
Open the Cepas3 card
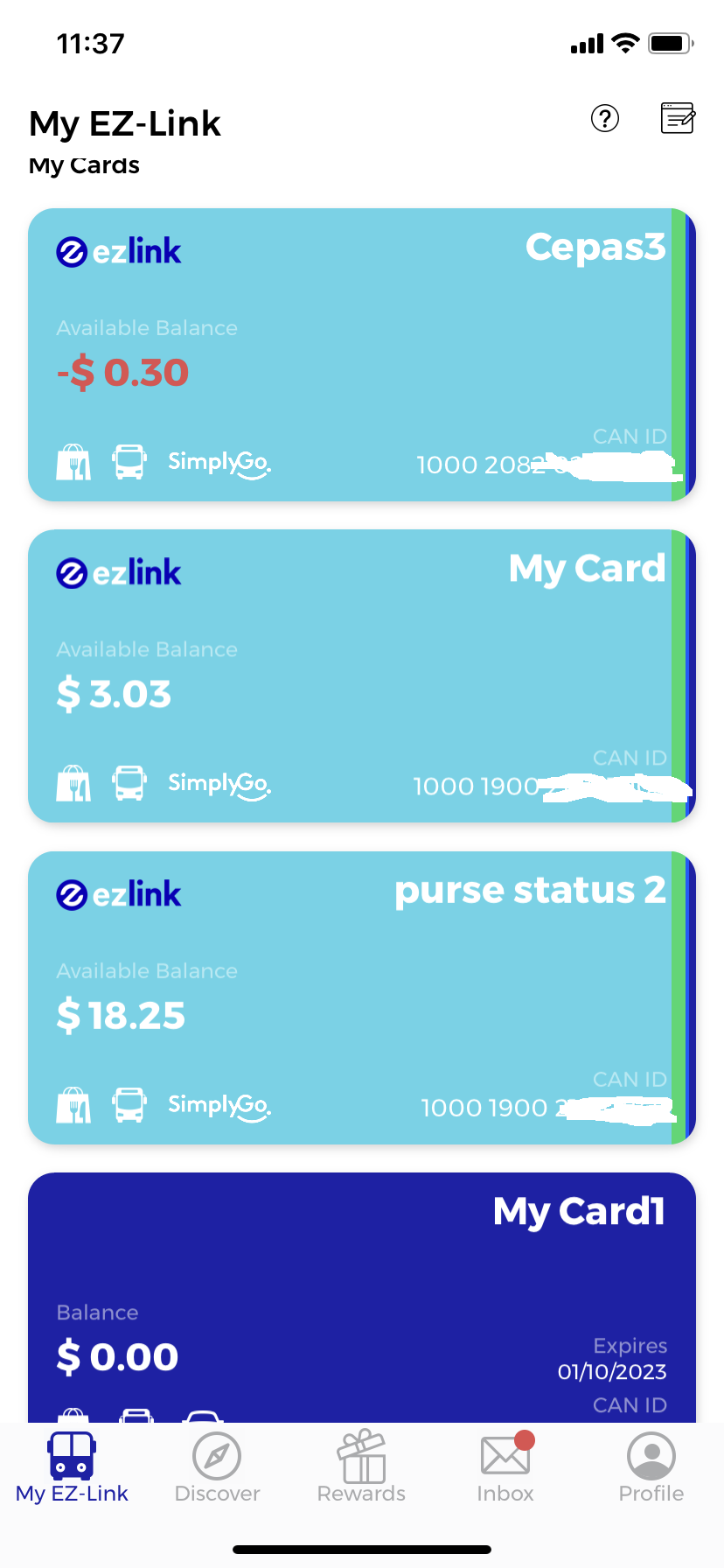(361, 354)
